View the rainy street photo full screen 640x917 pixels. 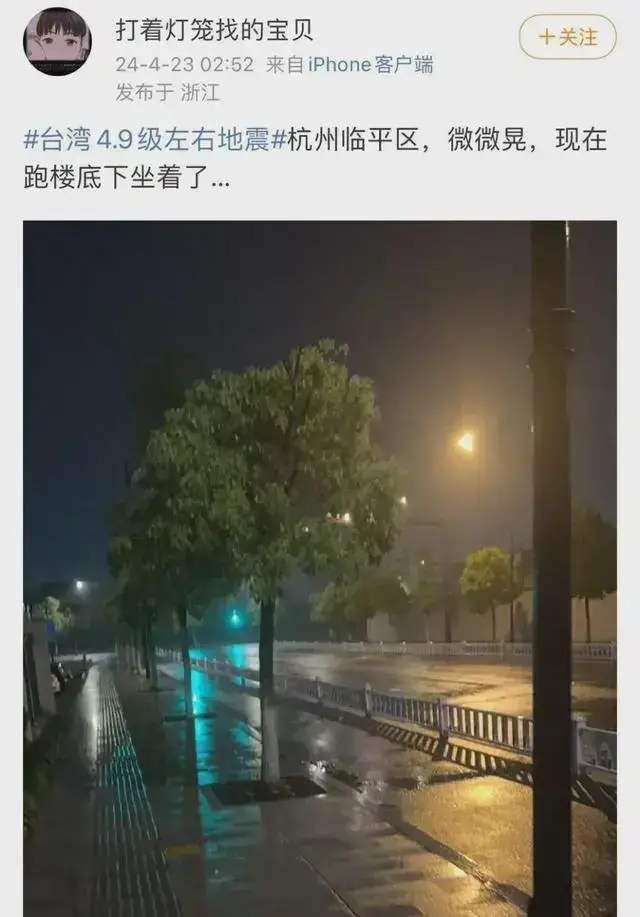pyautogui.click(x=320, y=568)
